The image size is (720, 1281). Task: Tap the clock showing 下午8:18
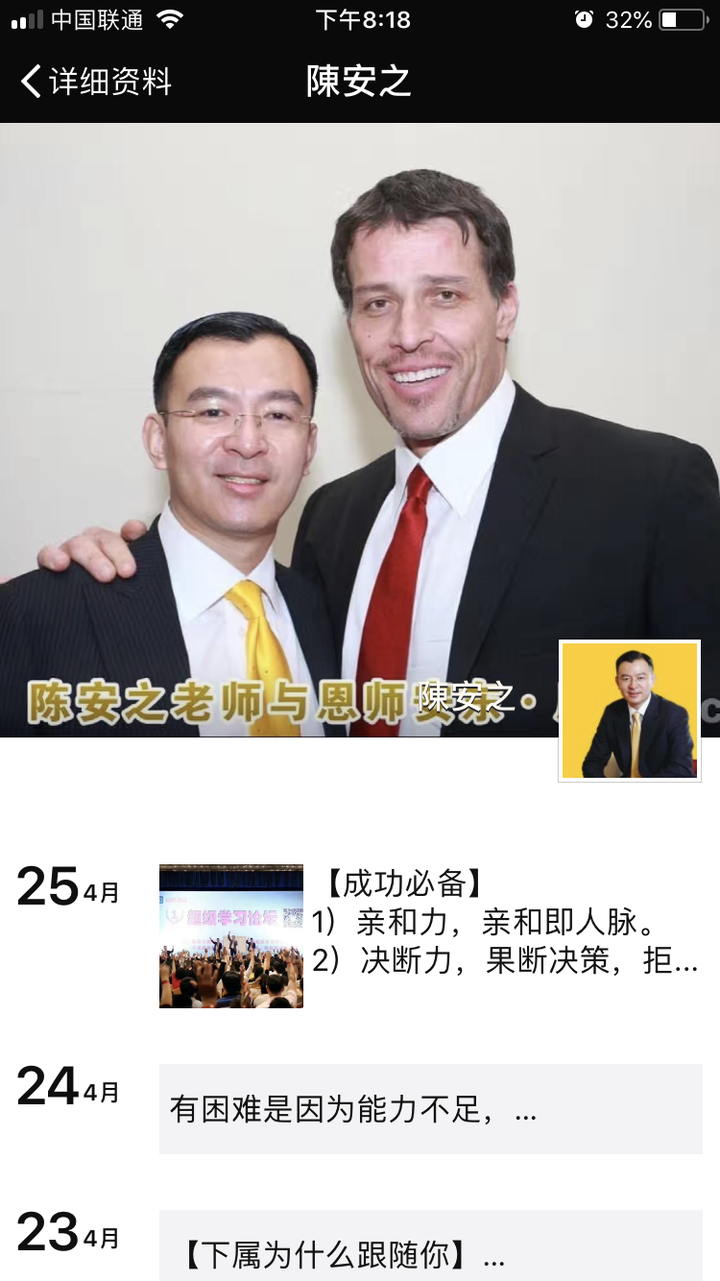point(360,18)
